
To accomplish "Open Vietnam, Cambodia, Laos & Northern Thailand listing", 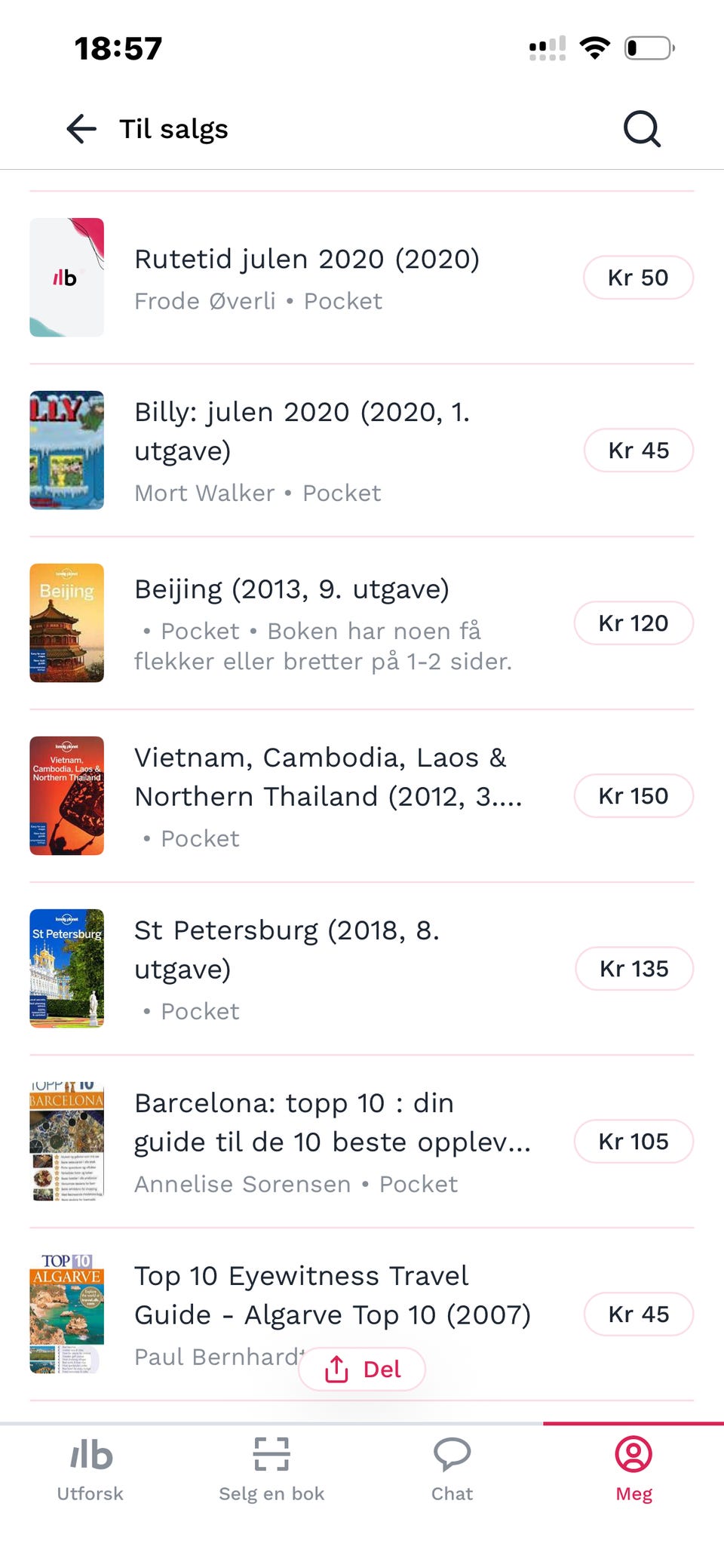I will click(x=362, y=796).
